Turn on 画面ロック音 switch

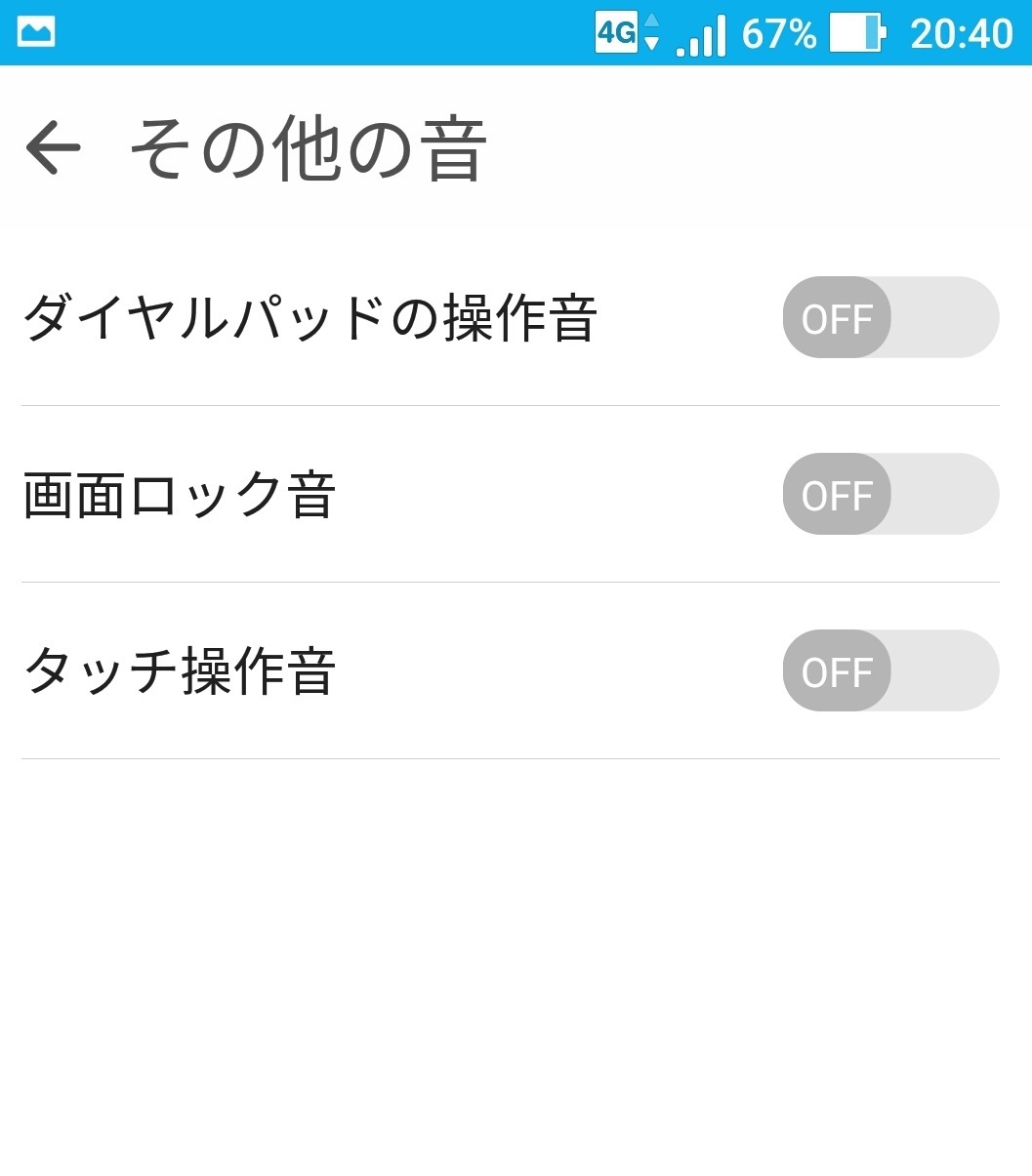coord(889,494)
